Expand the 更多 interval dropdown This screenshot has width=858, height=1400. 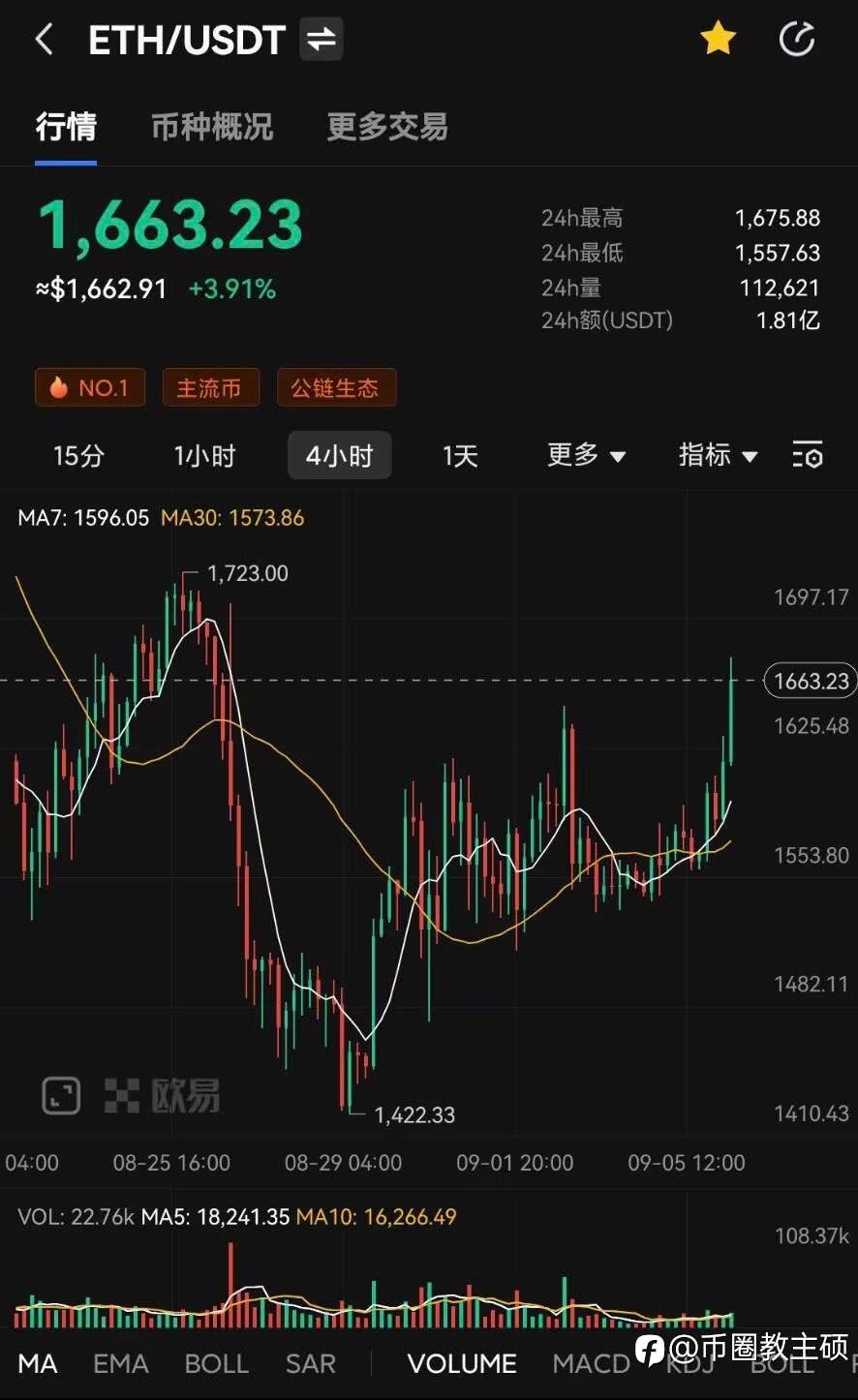pos(586,455)
